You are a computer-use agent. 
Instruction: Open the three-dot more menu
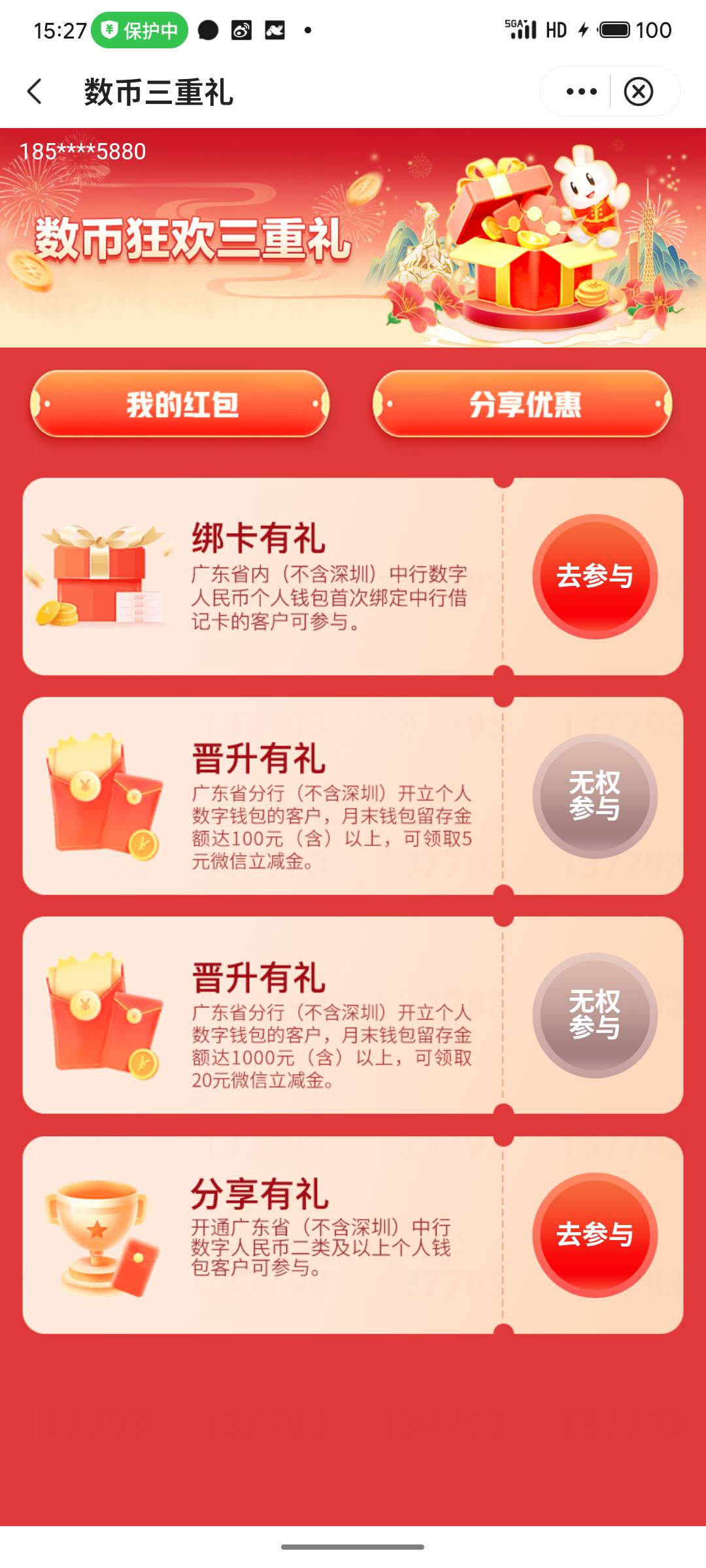tap(581, 91)
